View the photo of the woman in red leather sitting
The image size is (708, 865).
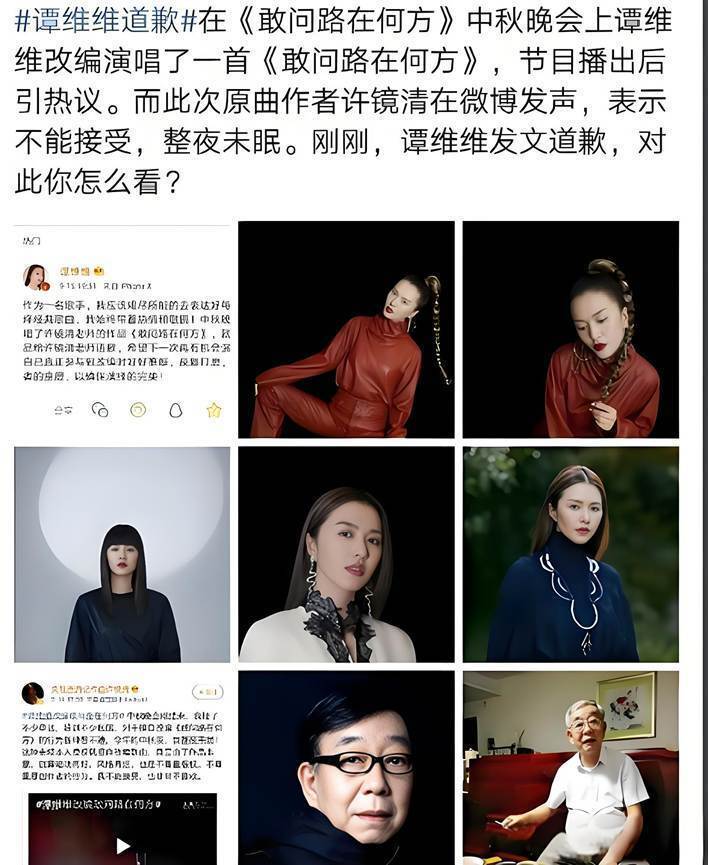tap(346, 330)
